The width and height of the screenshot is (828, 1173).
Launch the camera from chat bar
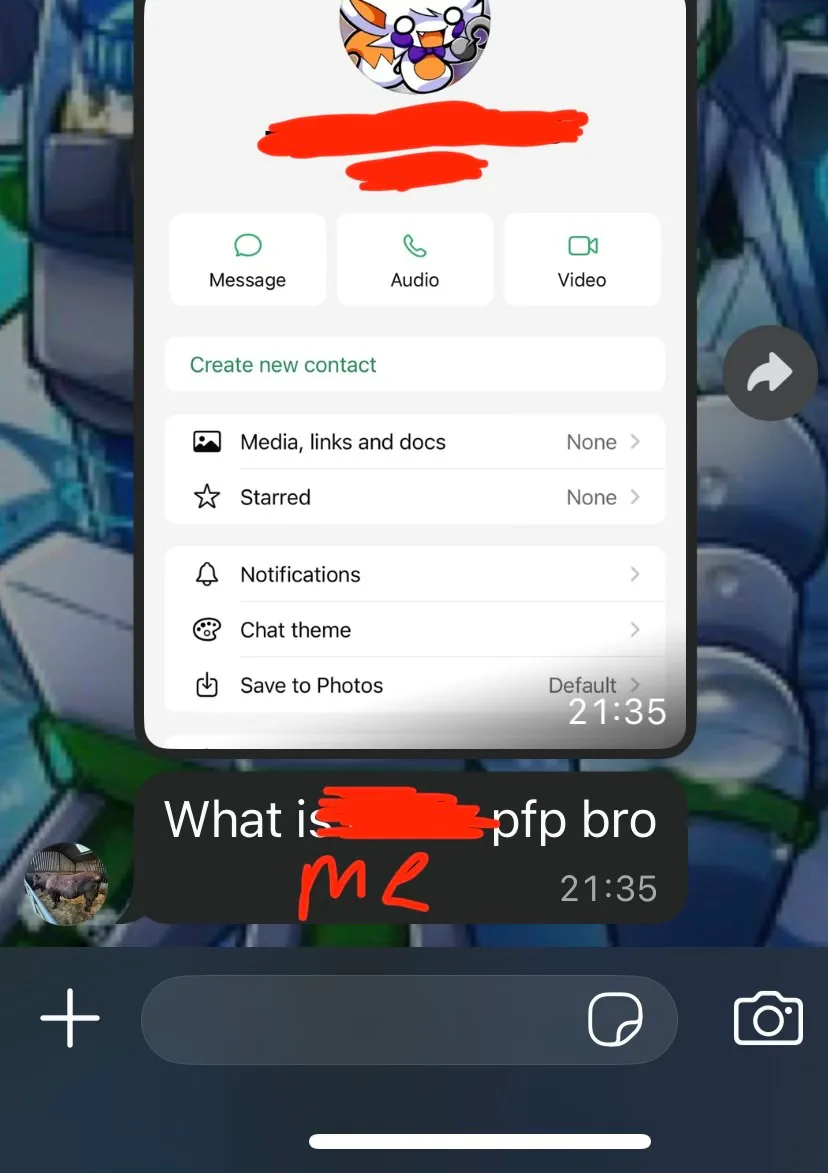(x=768, y=1018)
